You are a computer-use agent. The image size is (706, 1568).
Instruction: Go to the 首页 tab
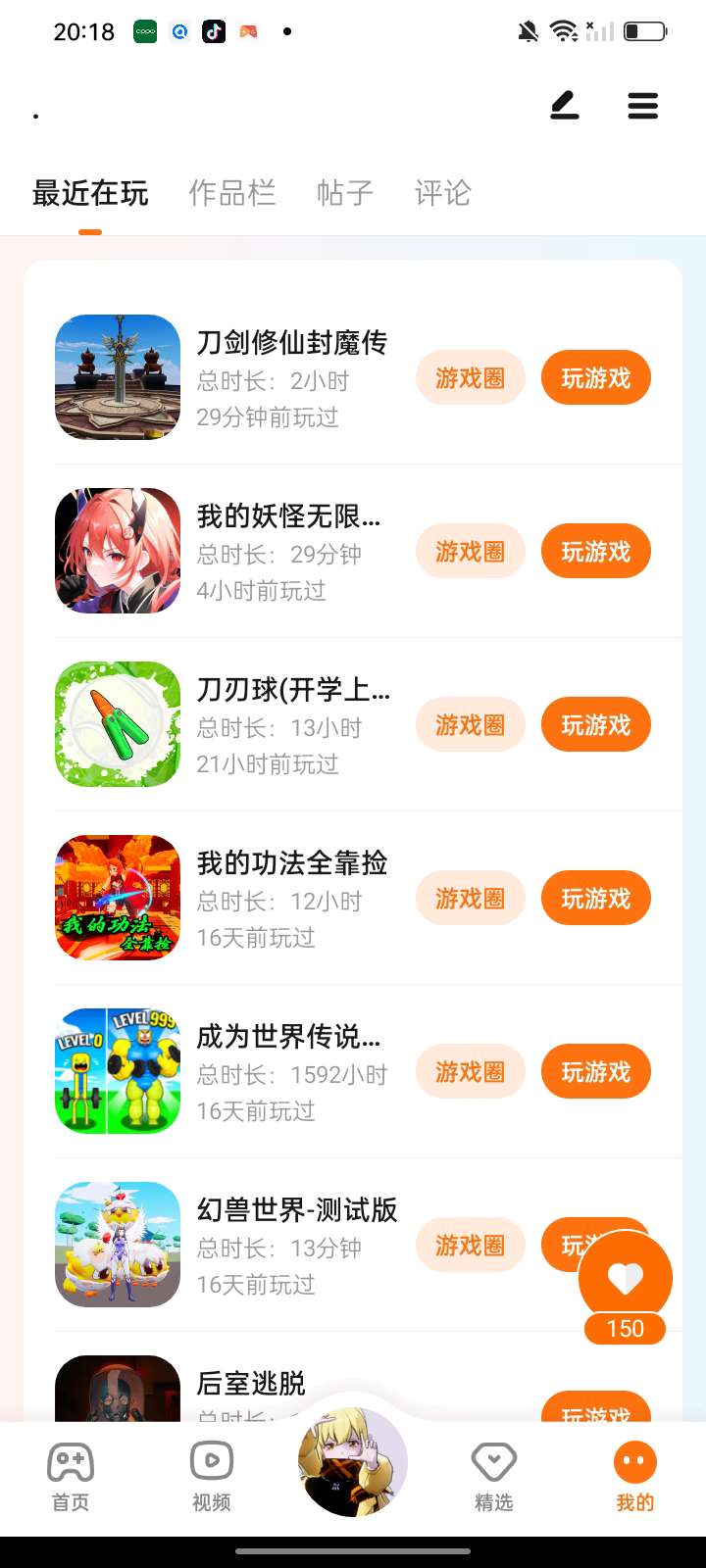pos(71,1477)
